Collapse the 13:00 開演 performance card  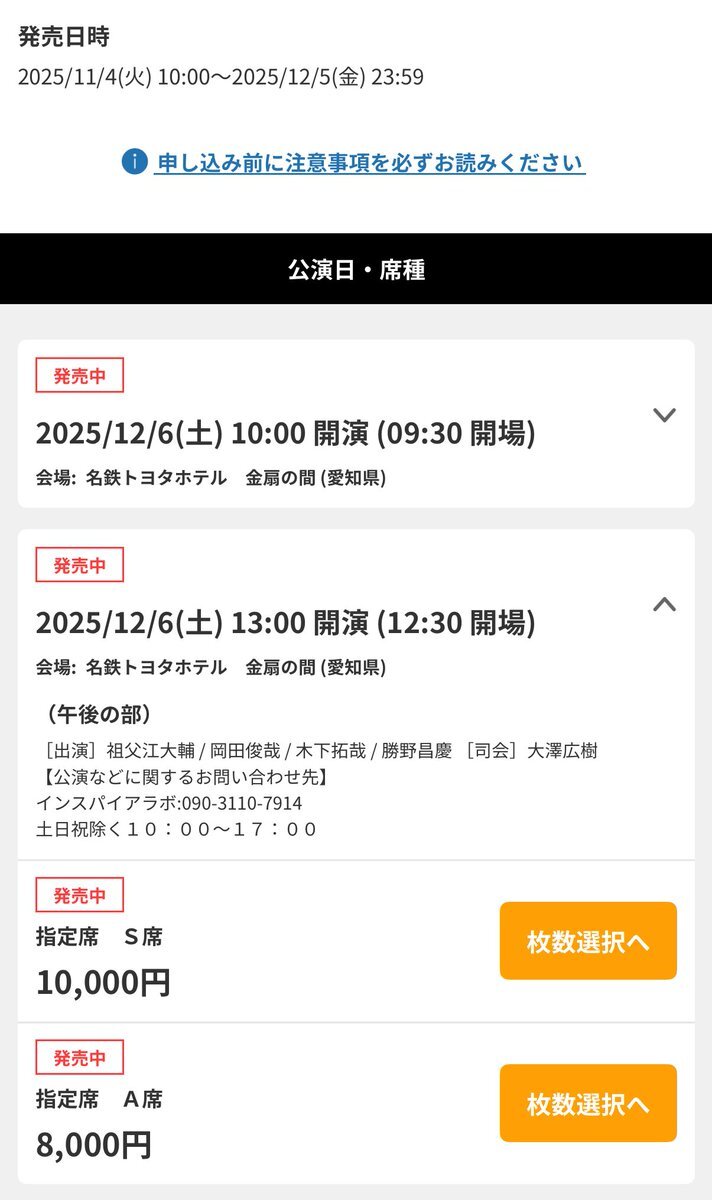click(664, 604)
